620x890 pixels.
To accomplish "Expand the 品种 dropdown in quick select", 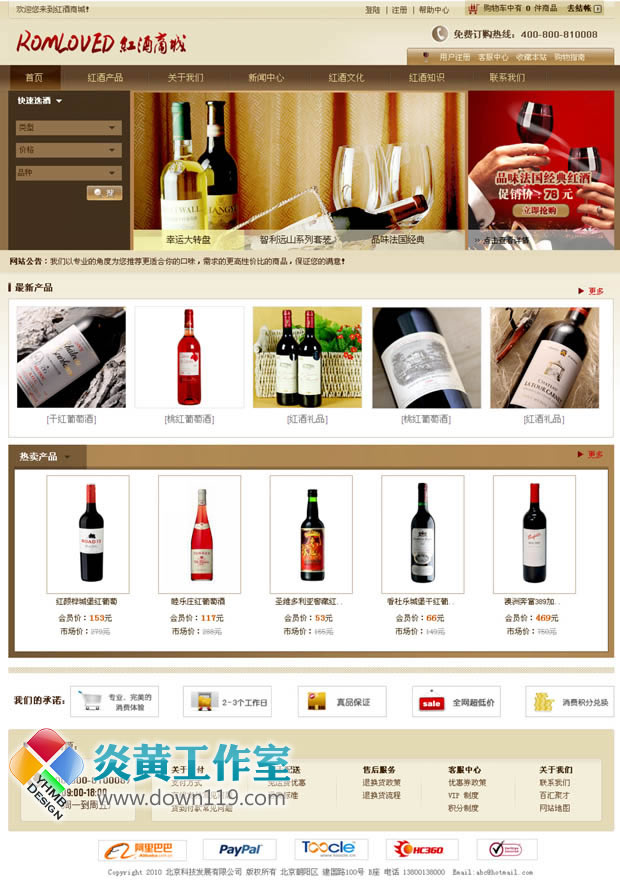I will click(68, 173).
